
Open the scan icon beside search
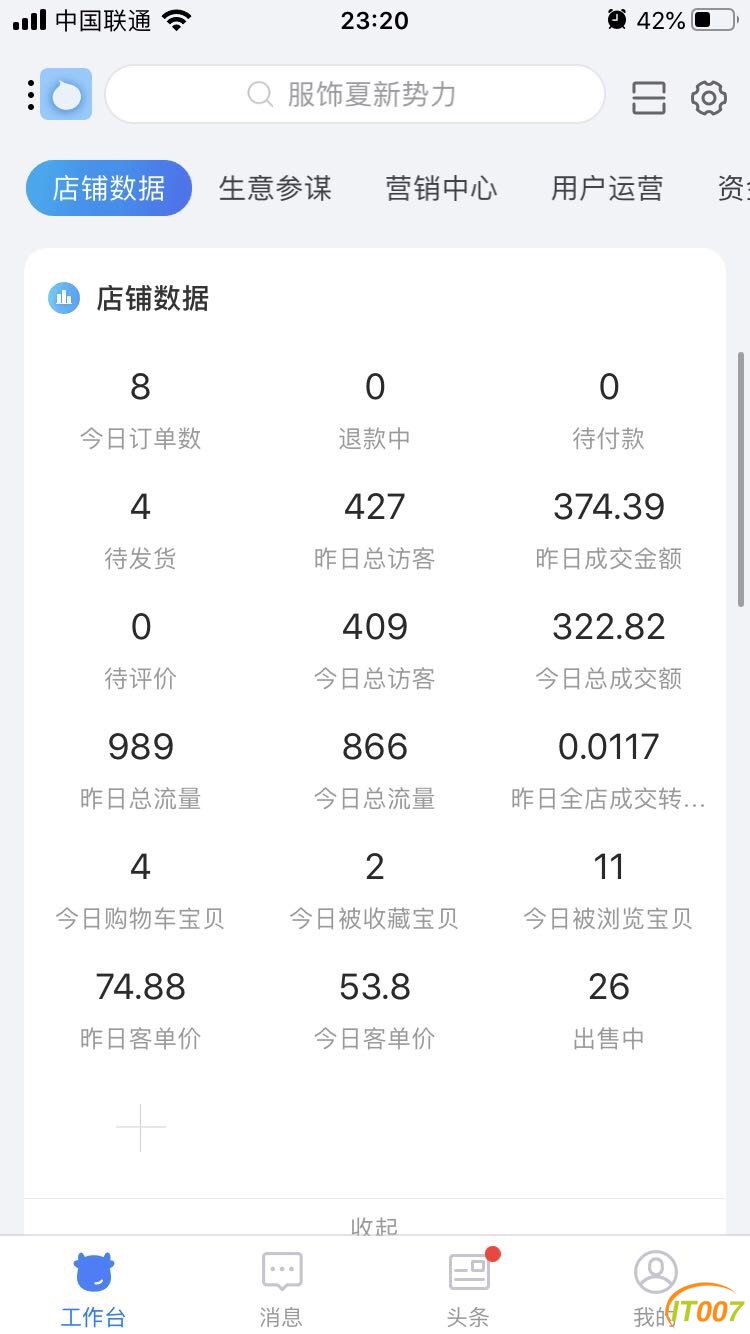tap(649, 97)
